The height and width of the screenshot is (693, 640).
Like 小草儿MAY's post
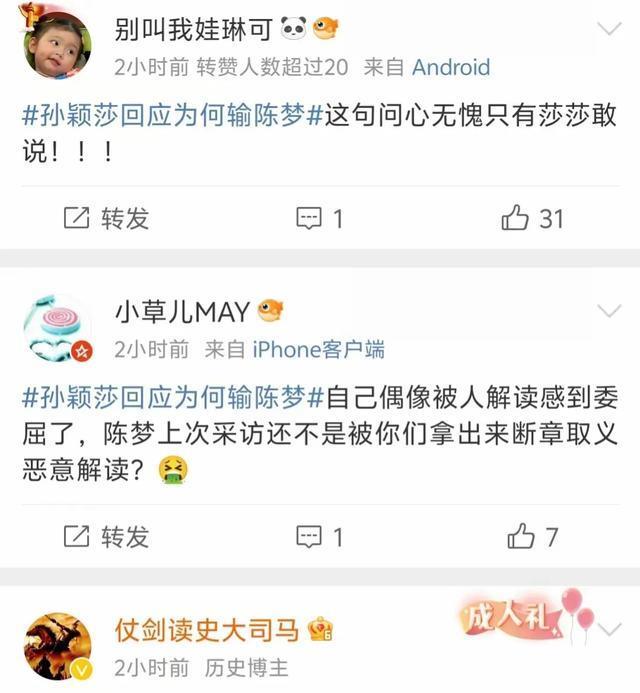tap(532, 537)
